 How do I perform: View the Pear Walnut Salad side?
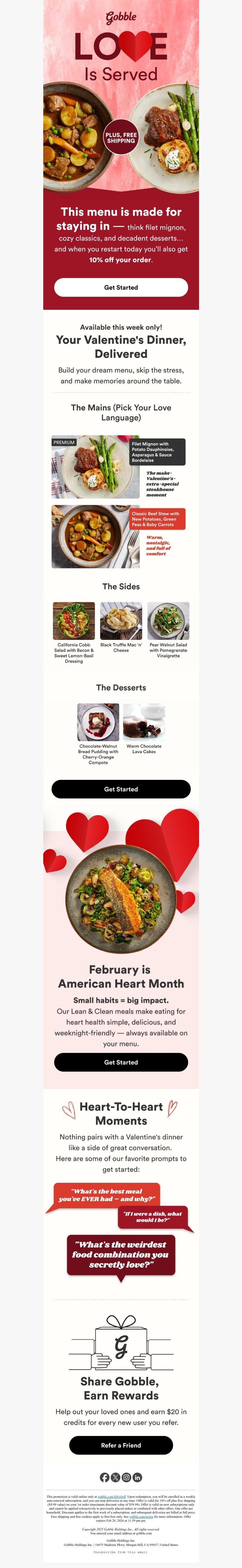point(168,621)
